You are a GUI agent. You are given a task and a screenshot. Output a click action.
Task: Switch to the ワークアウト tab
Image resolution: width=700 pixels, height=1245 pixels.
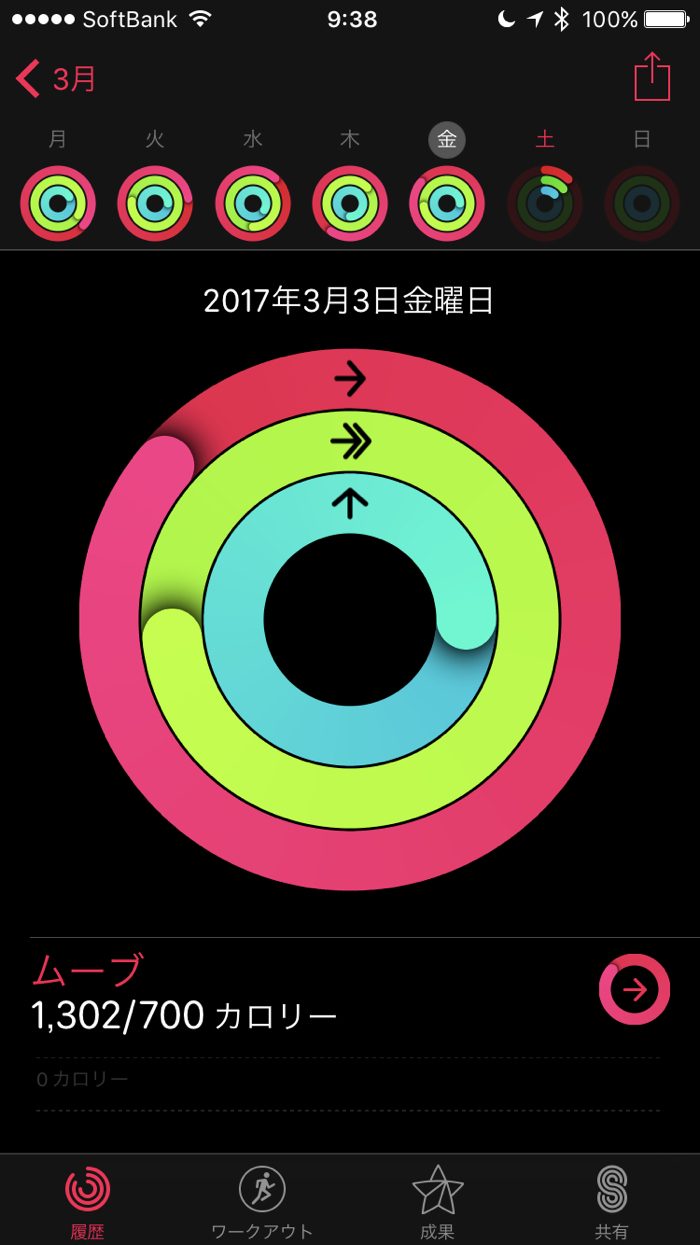pyautogui.click(x=262, y=1200)
